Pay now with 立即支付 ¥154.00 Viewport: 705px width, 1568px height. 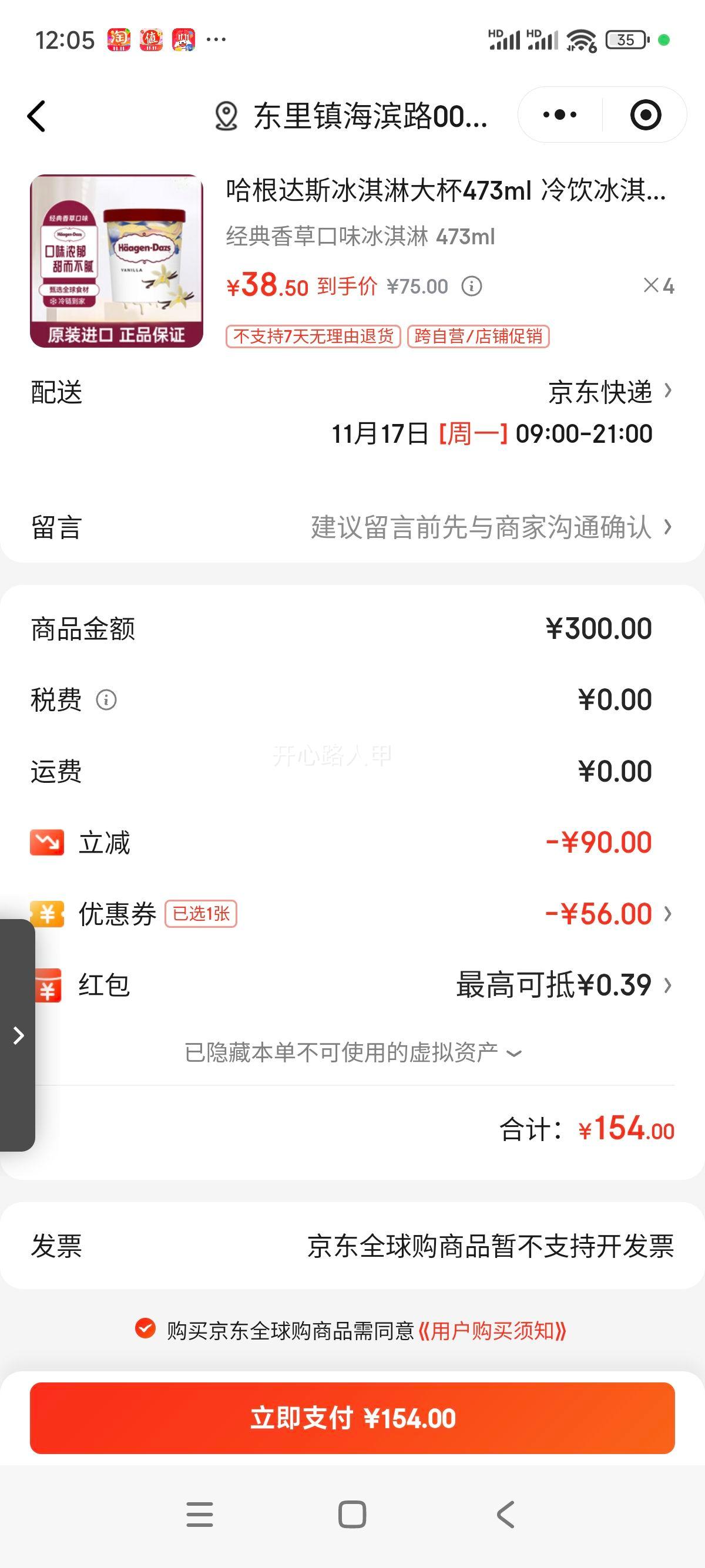pos(352,1418)
